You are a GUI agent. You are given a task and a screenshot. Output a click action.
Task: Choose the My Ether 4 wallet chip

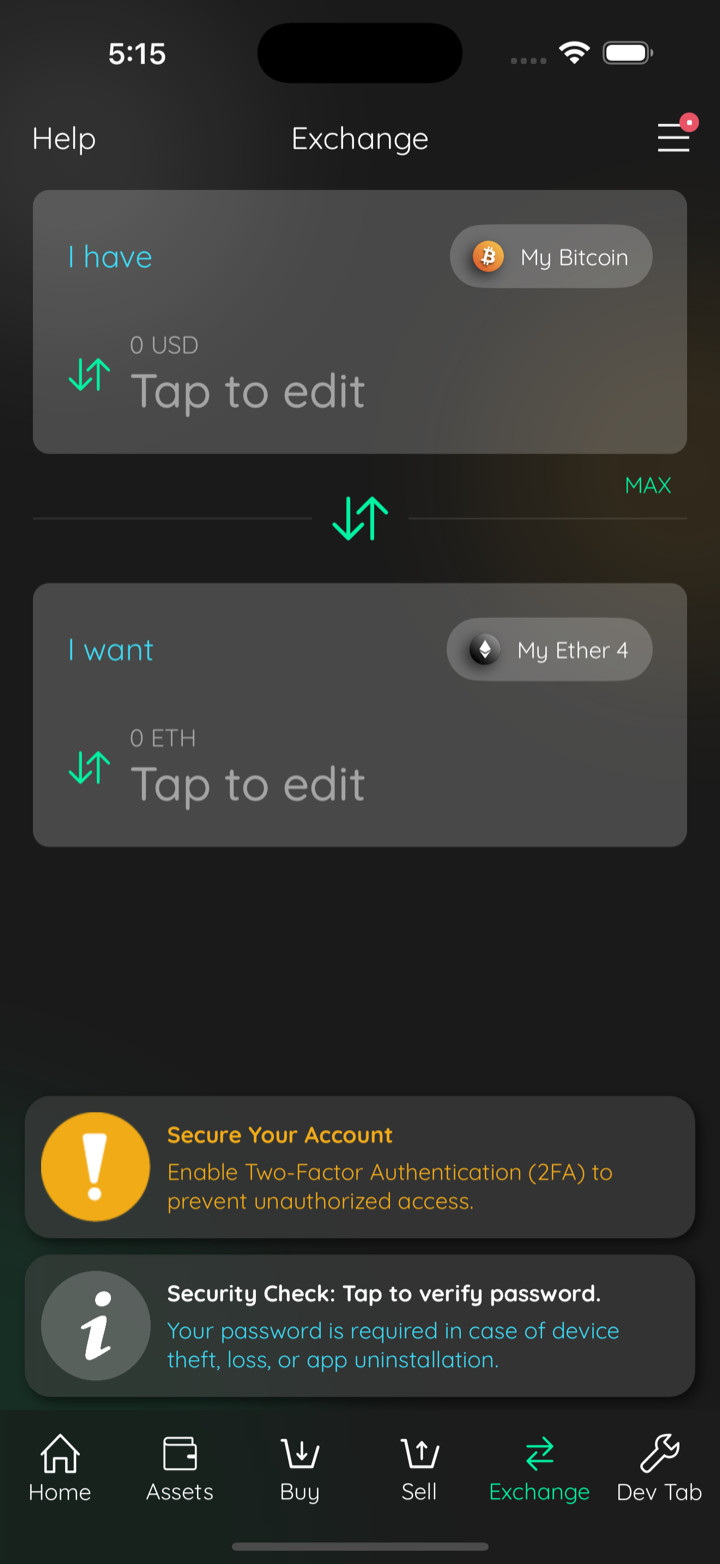point(549,650)
